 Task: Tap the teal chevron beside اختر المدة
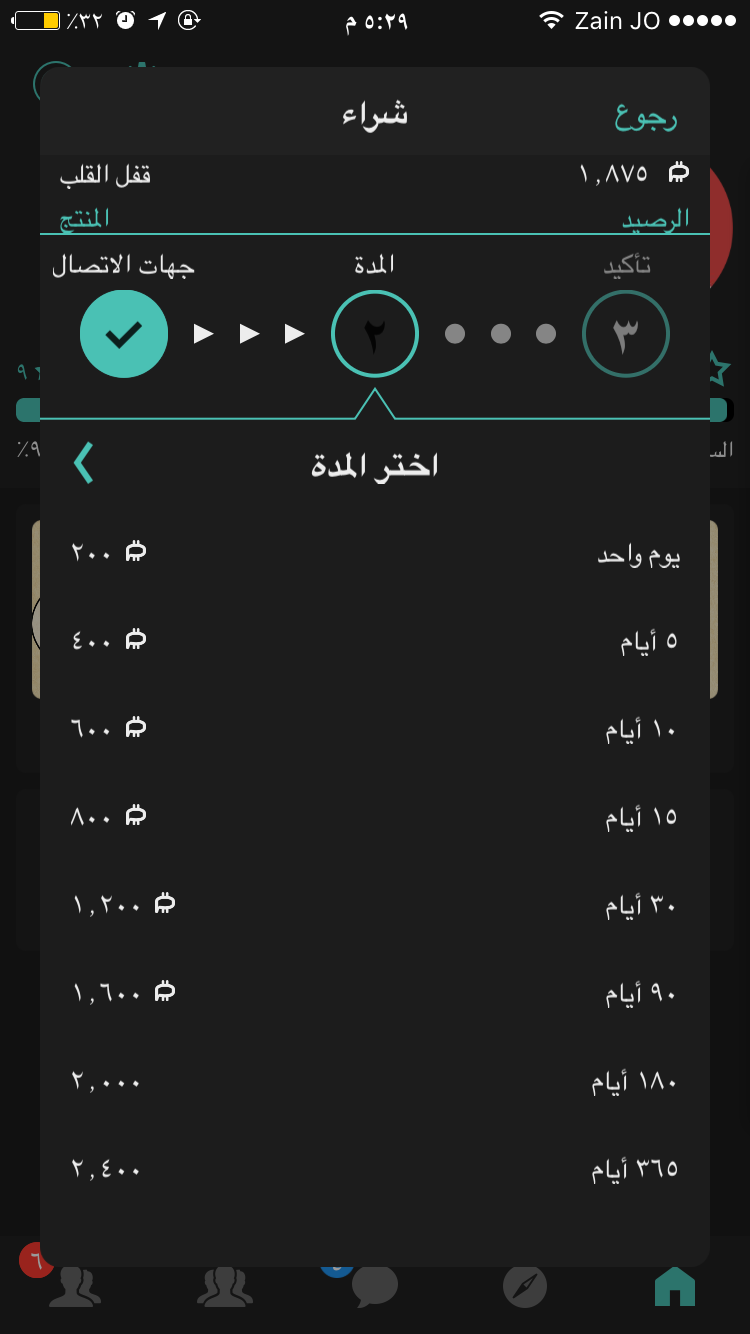coord(83,464)
